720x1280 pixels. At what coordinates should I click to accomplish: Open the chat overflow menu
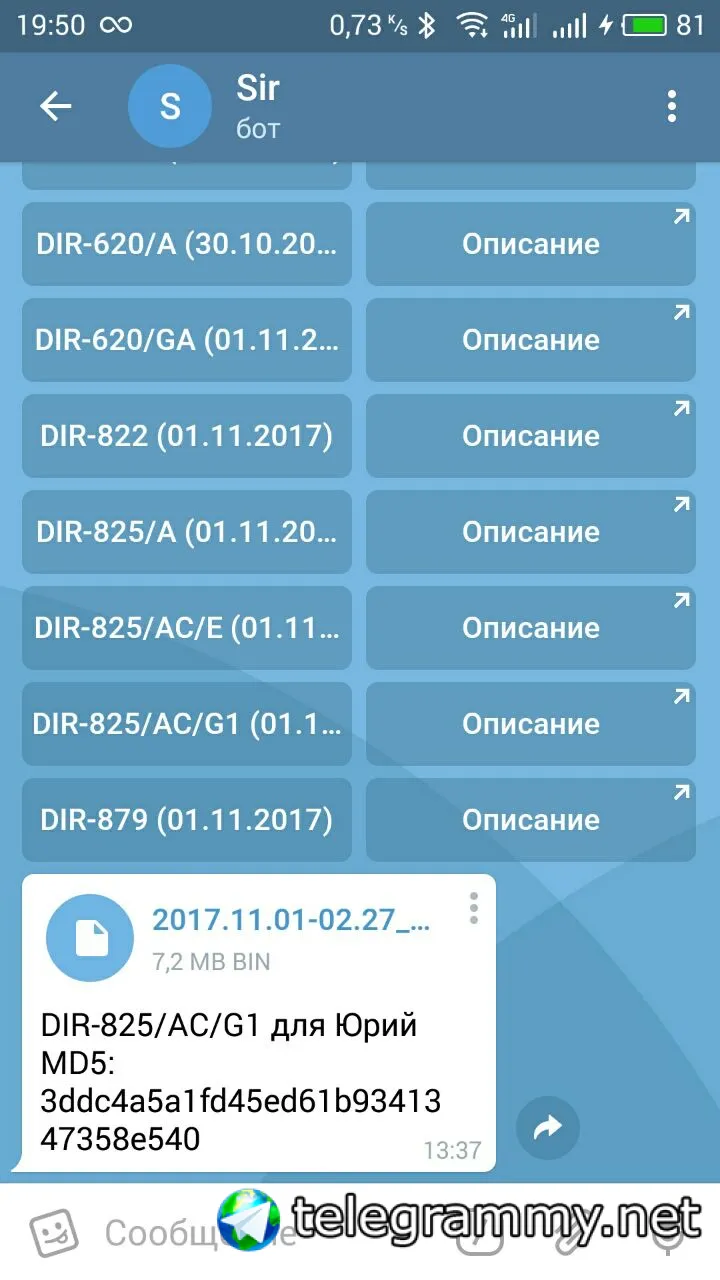[x=671, y=106]
